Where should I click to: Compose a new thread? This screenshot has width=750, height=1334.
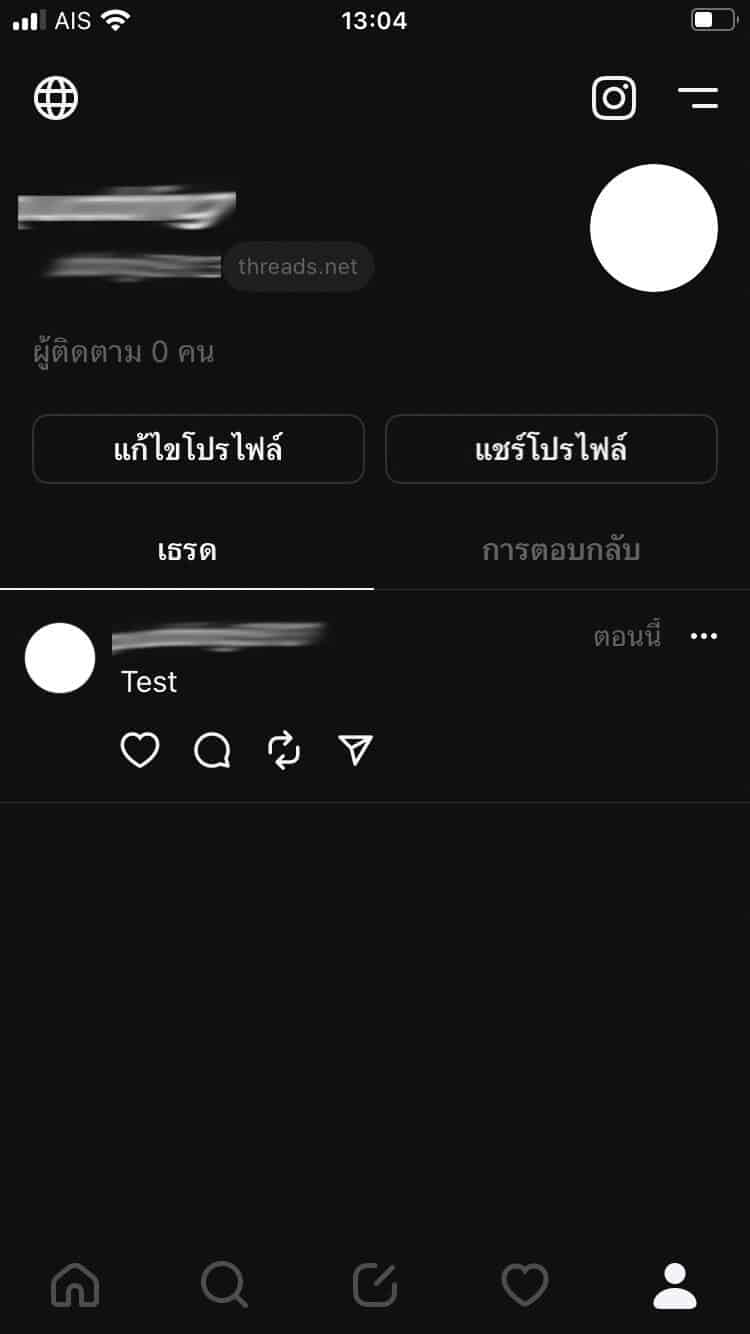pos(375,1285)
